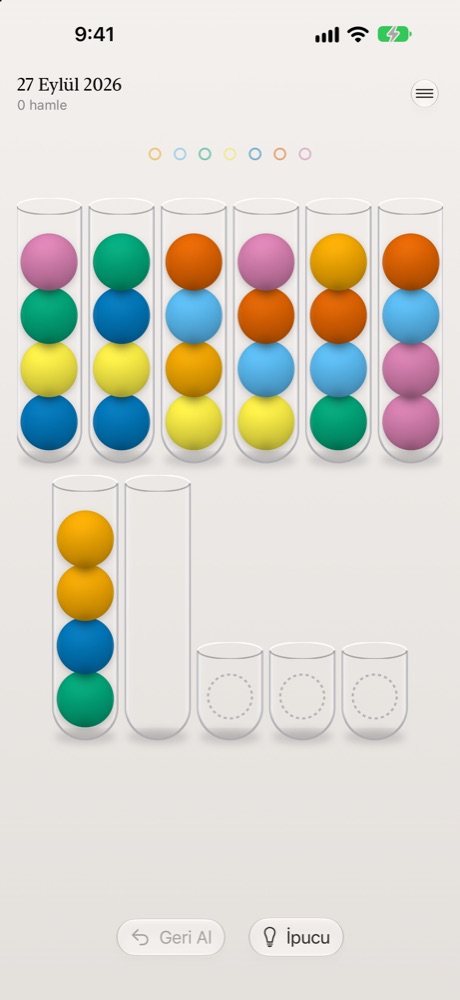Get a hint with İpucu
Image resolution: width=460 pixels, height=1000 pixels.
(296, 937)
